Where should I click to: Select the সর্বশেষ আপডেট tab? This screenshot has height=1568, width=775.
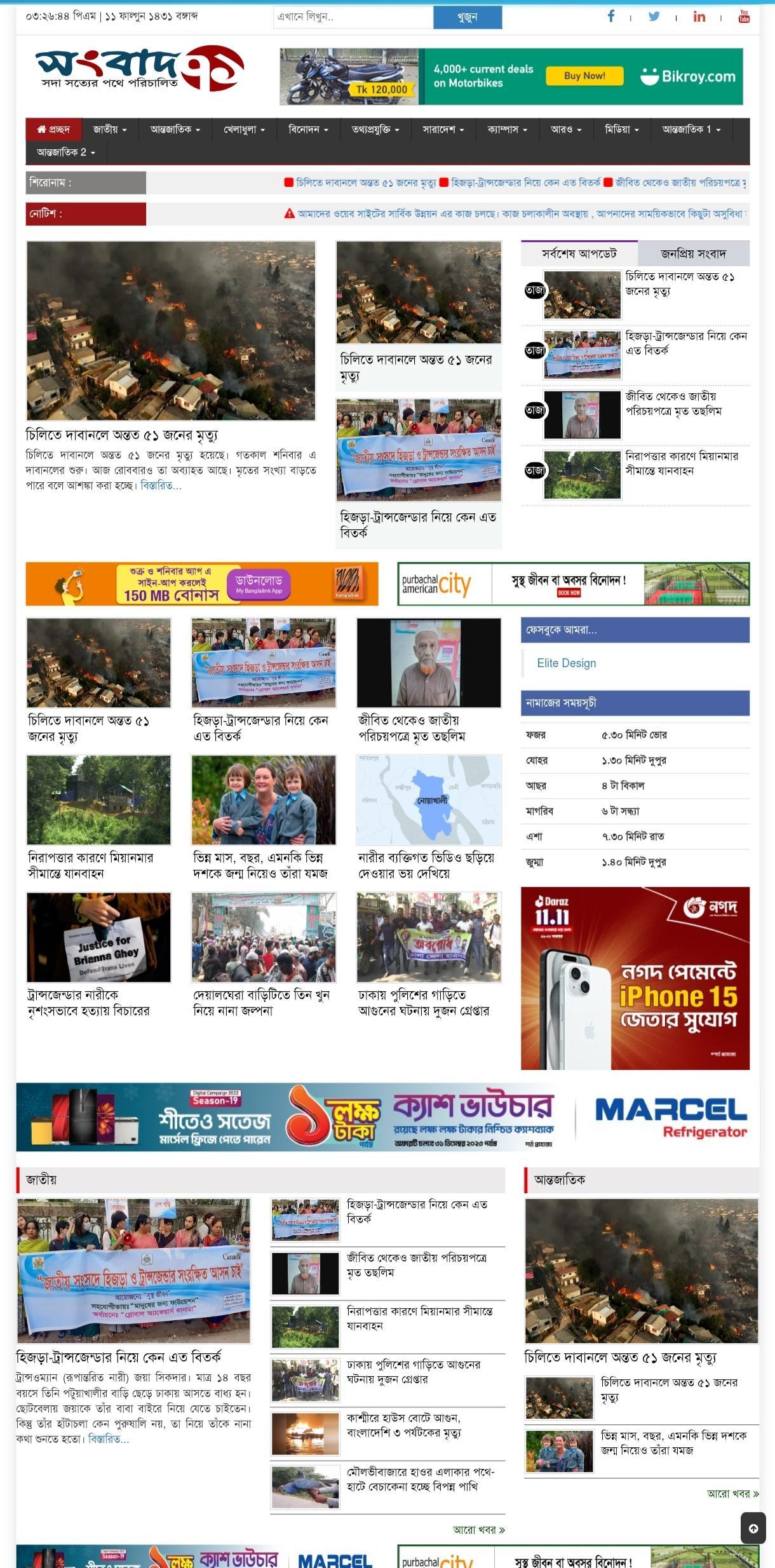click(x=579, y=253)
